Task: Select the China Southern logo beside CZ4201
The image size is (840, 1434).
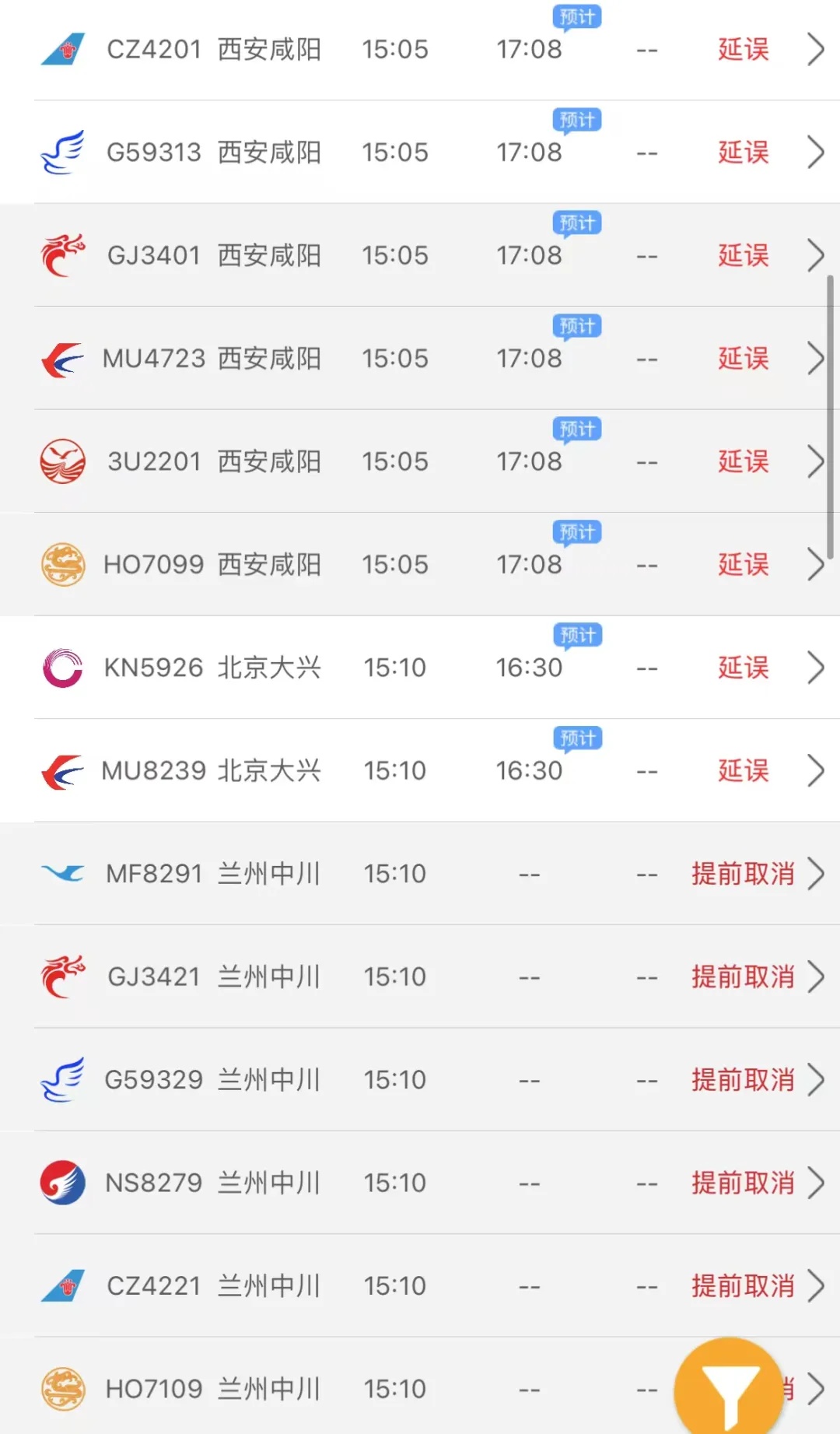Action: (x=62, y=48)
